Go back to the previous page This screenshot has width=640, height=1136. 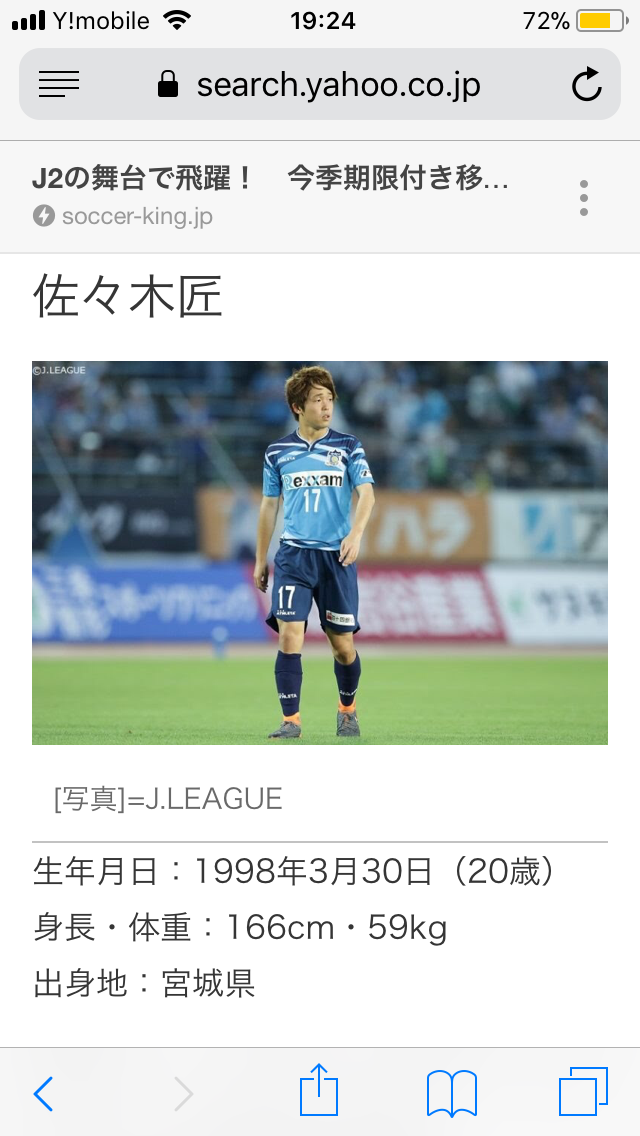(x=43, y=1094)
